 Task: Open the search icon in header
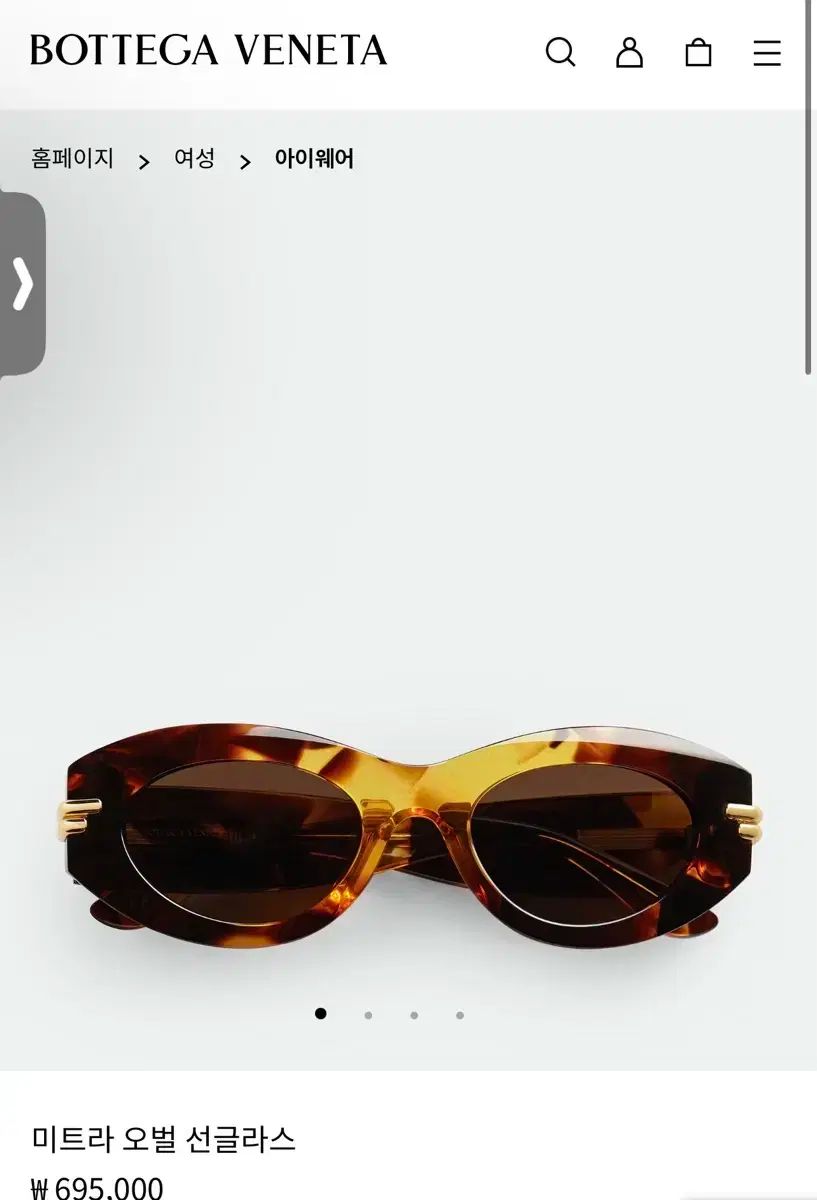tap(560, 52)
